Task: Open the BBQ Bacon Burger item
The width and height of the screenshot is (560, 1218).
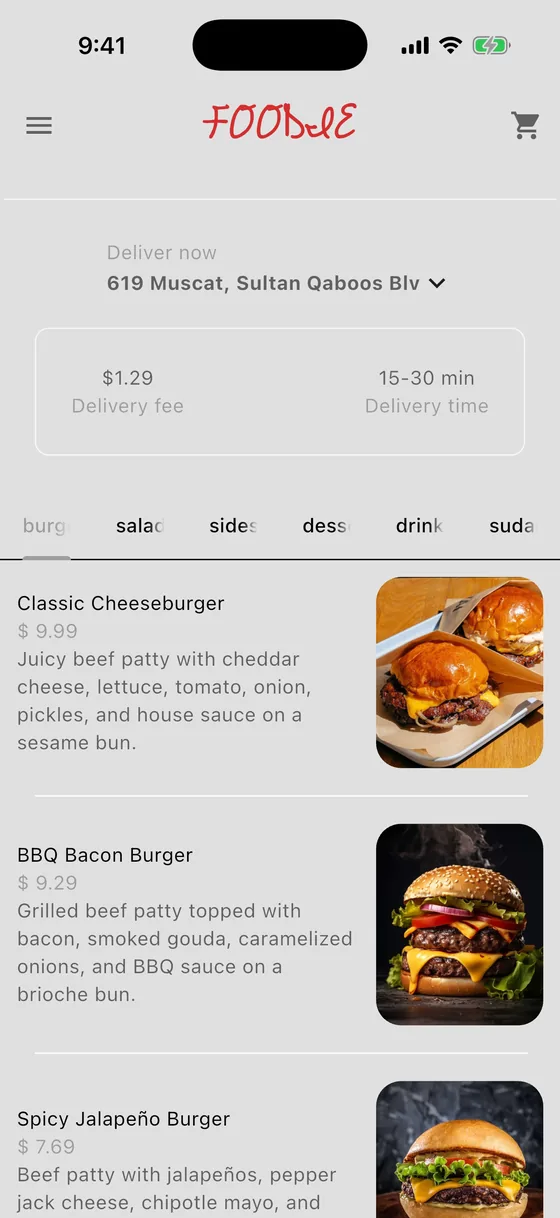Action: tap(280, 924)
